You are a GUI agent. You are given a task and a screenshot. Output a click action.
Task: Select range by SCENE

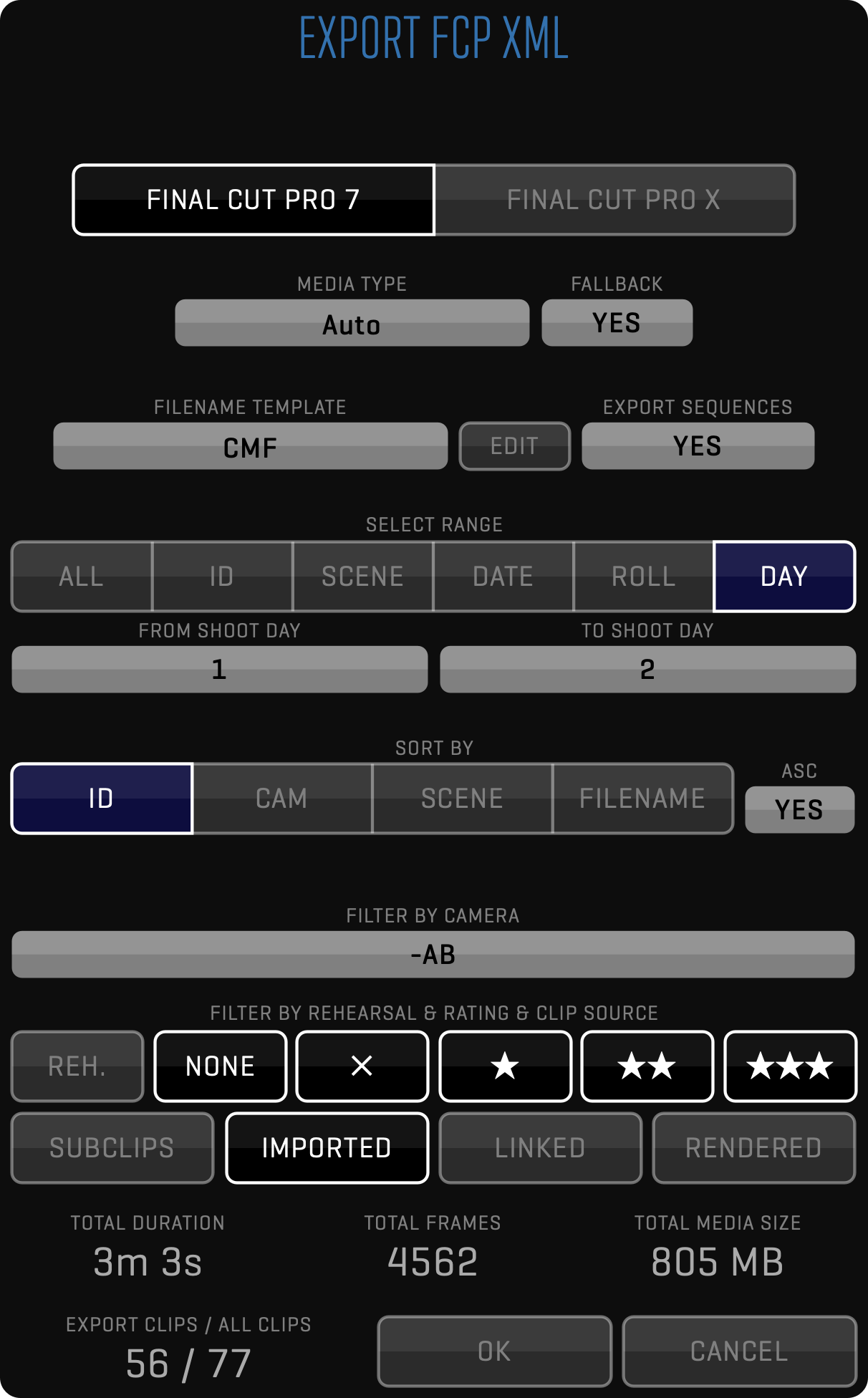[x=362, y=577]
